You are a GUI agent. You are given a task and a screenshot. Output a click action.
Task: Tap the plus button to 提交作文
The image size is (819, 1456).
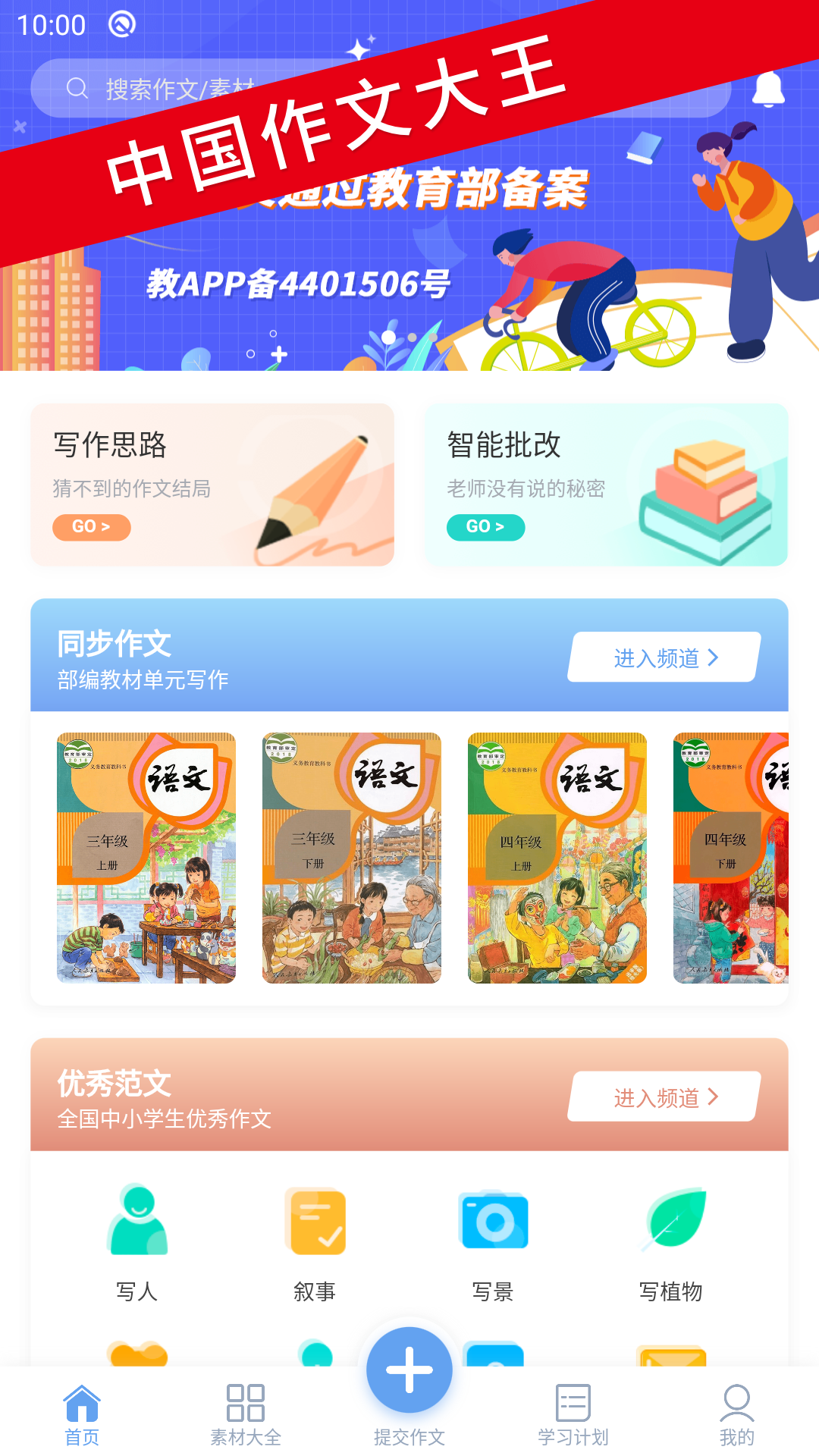tap(409, 1370)
